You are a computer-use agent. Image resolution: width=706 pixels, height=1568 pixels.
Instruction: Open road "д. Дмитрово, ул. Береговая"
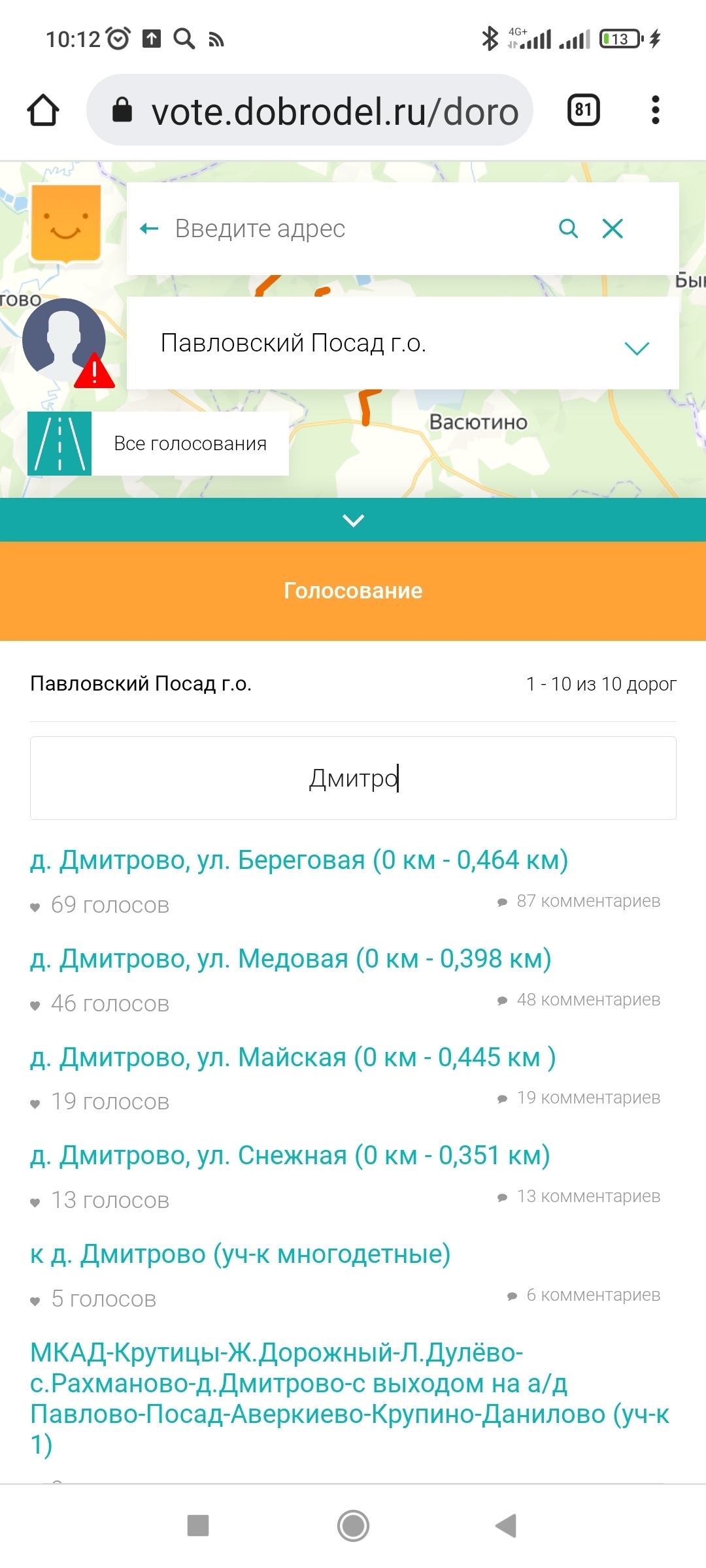click(299, 860)
